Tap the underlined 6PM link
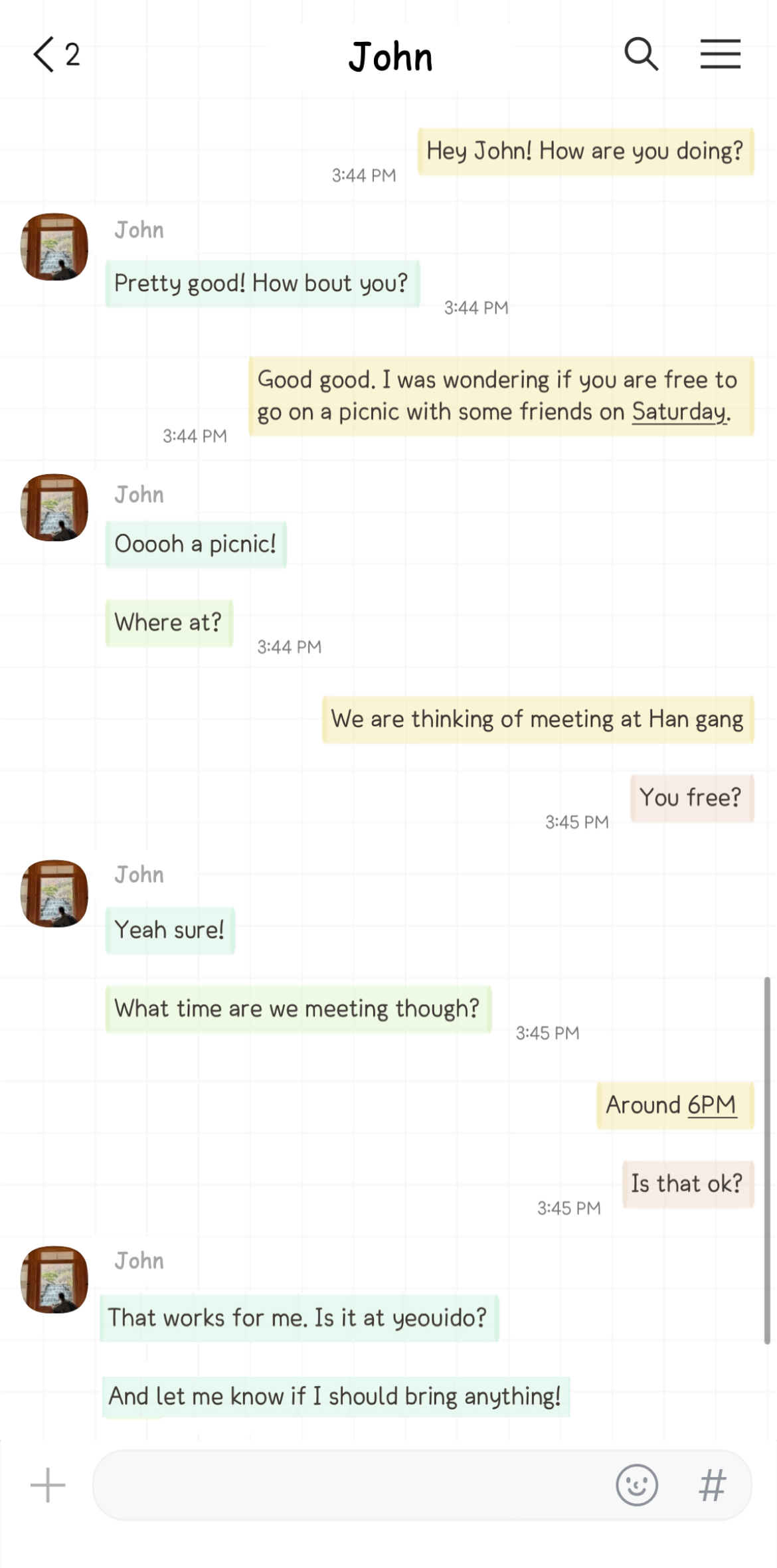This screenshot has width=777, height=1568. tap(711, 1105)
